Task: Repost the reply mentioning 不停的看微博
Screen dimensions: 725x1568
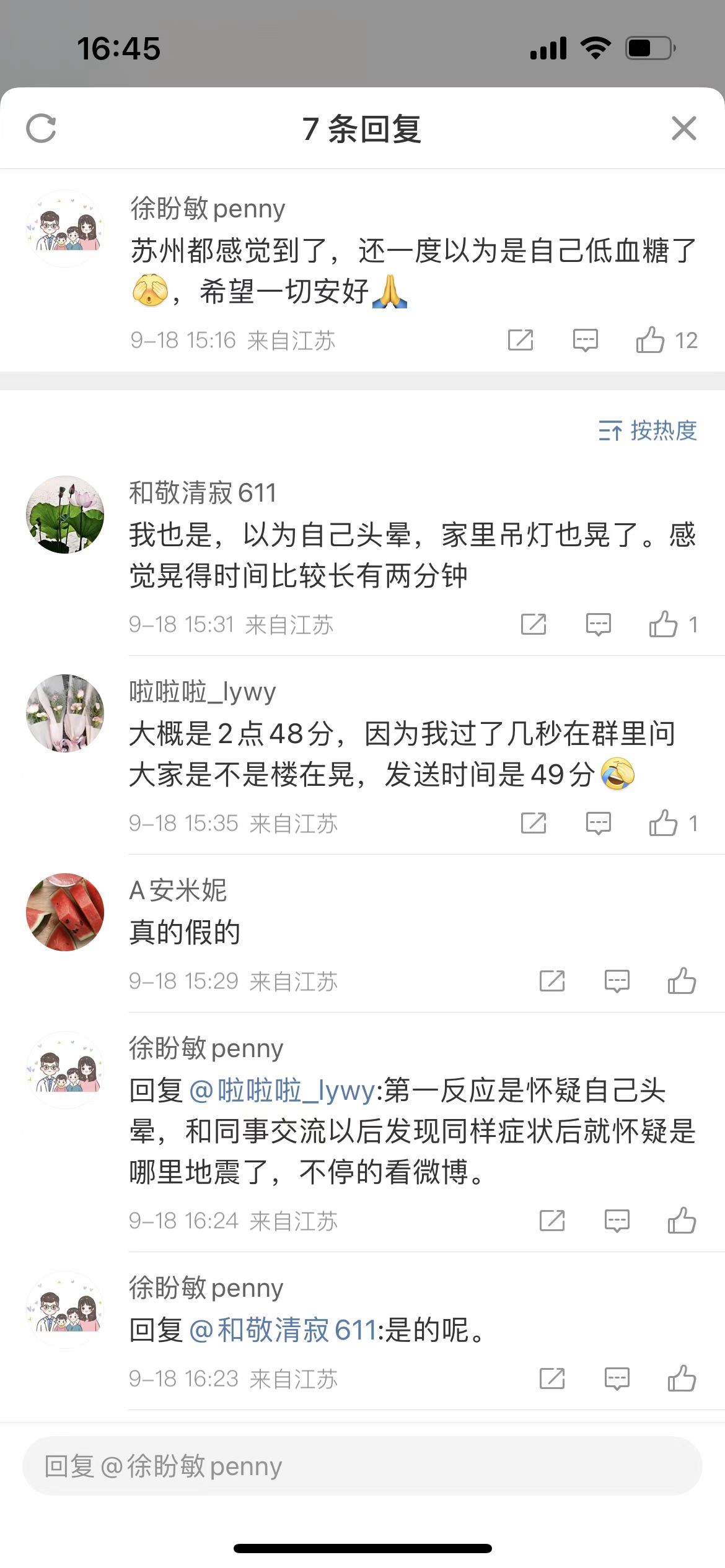Action: pyautogui.click(x=552, y=1221)
